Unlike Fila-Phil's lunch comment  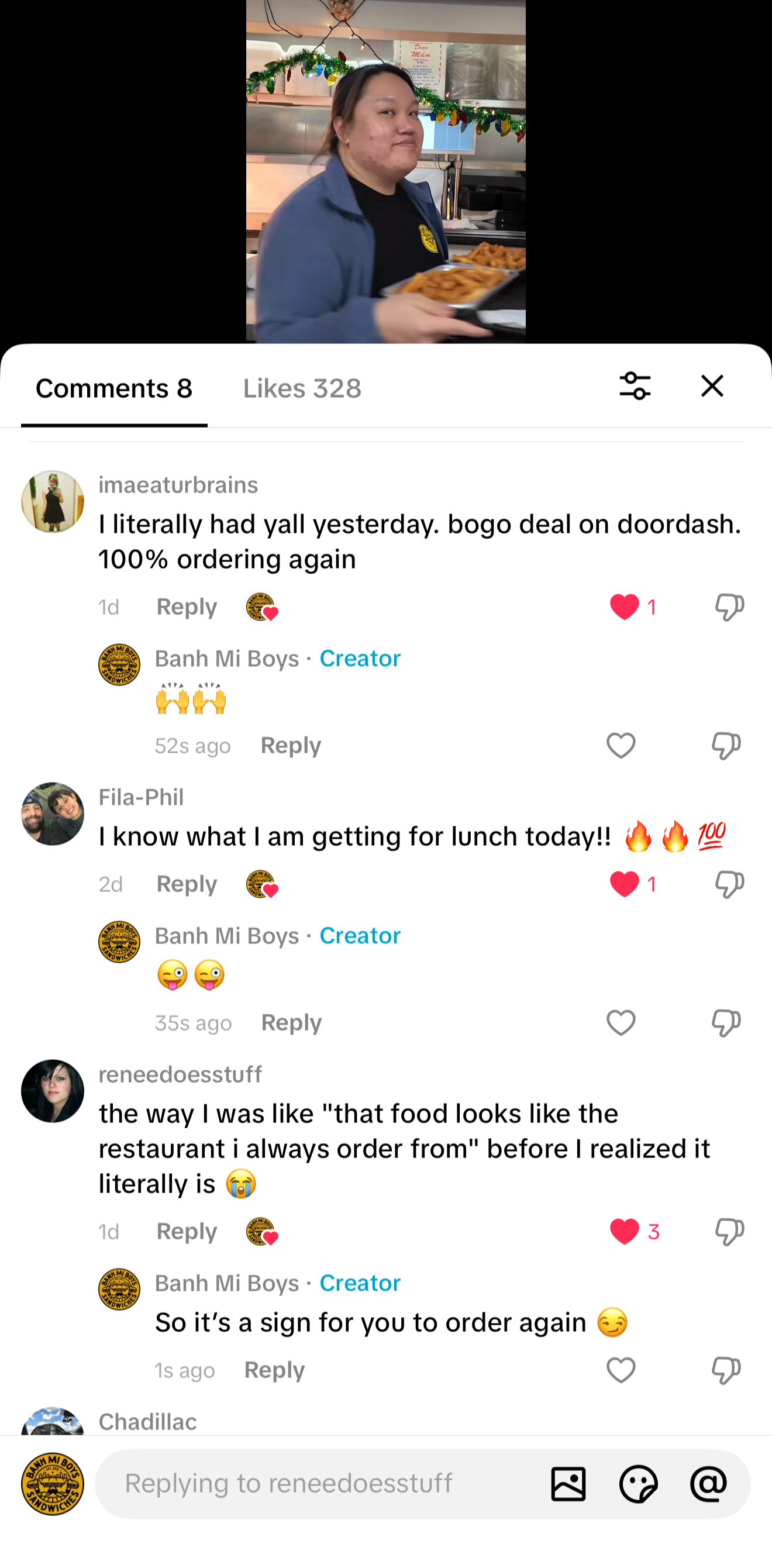[x=625, y=884]
